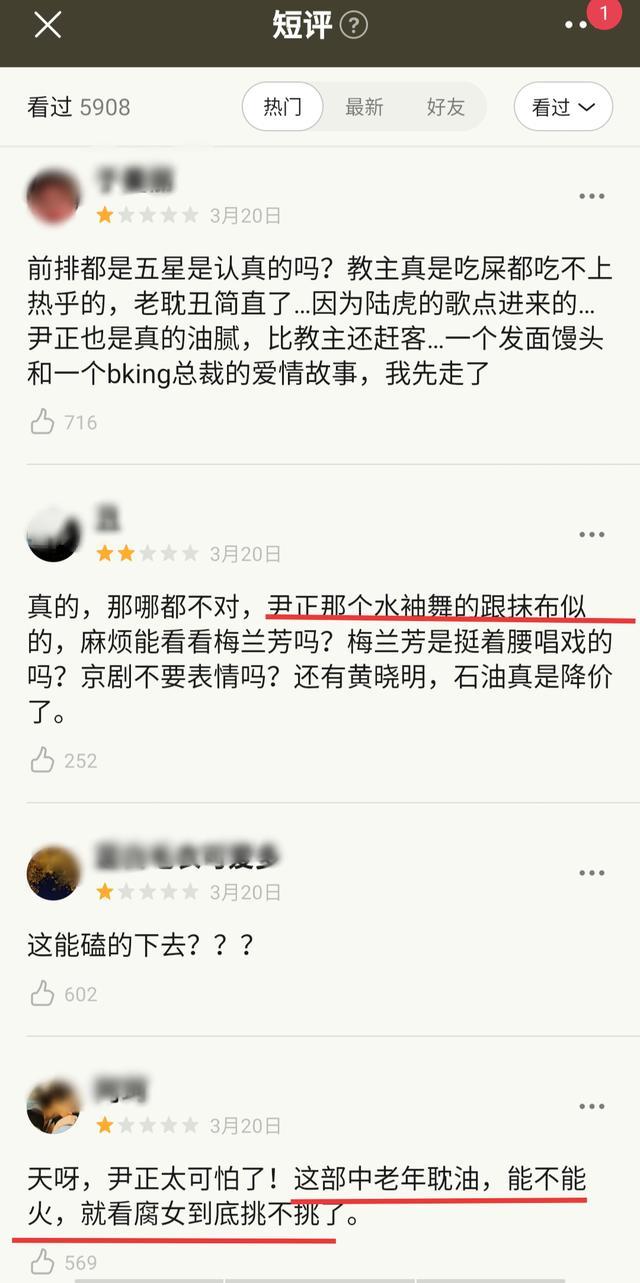Switch to the 好友 tab
640x1283 pixels.
tap(445, 107)
